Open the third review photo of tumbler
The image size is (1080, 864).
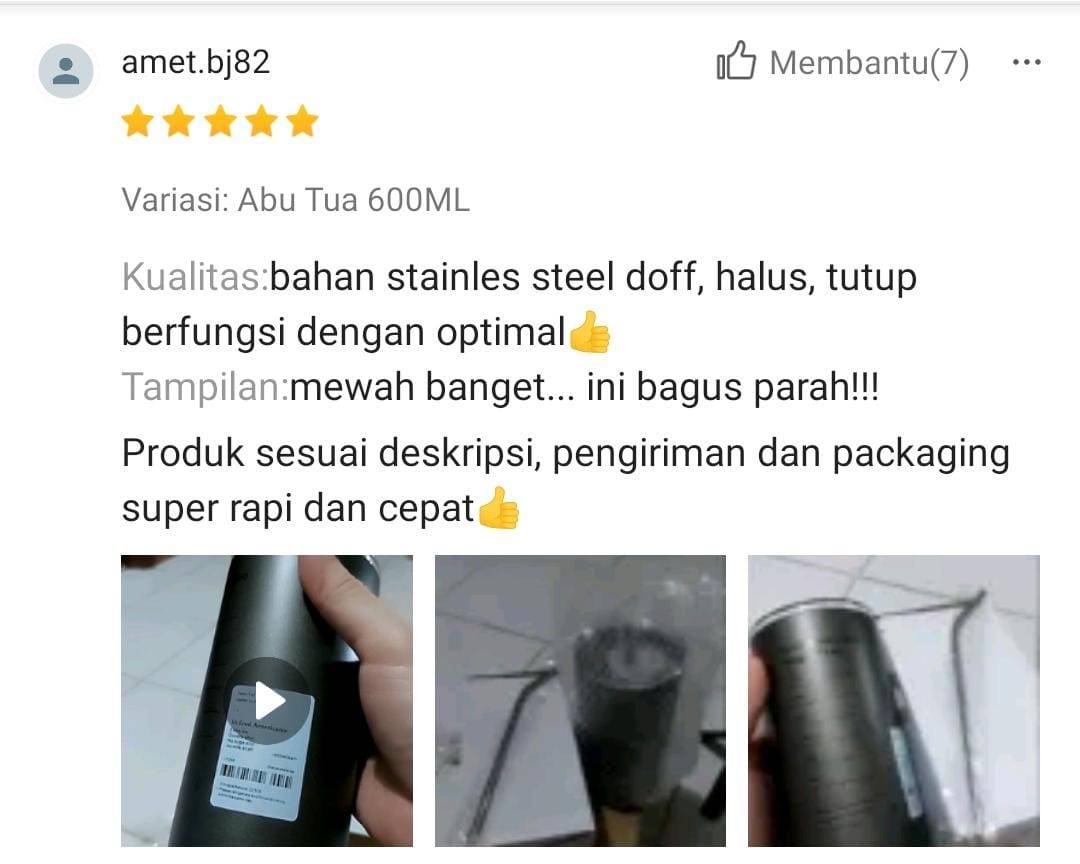click(x=893, y=700)
